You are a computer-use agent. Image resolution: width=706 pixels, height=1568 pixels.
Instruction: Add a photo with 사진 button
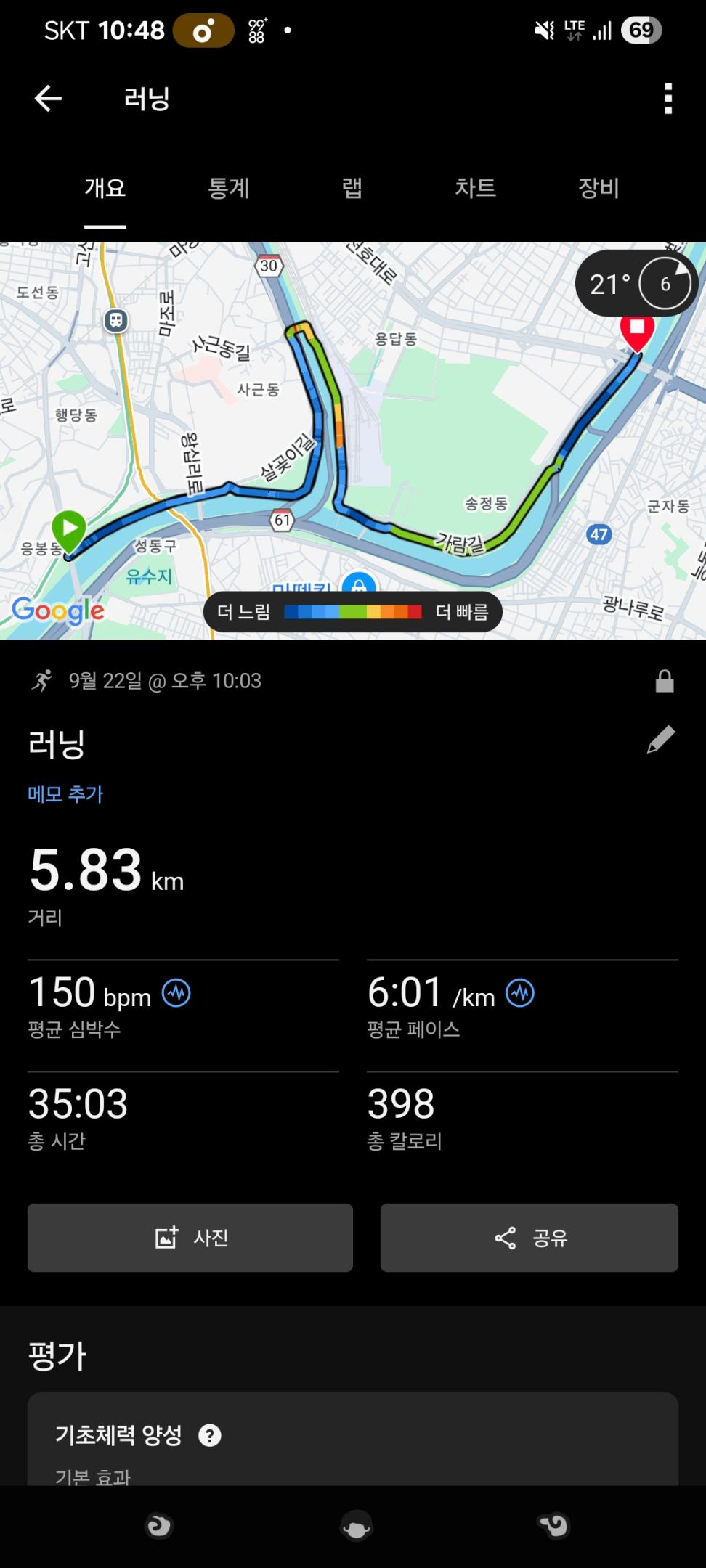190,1238
